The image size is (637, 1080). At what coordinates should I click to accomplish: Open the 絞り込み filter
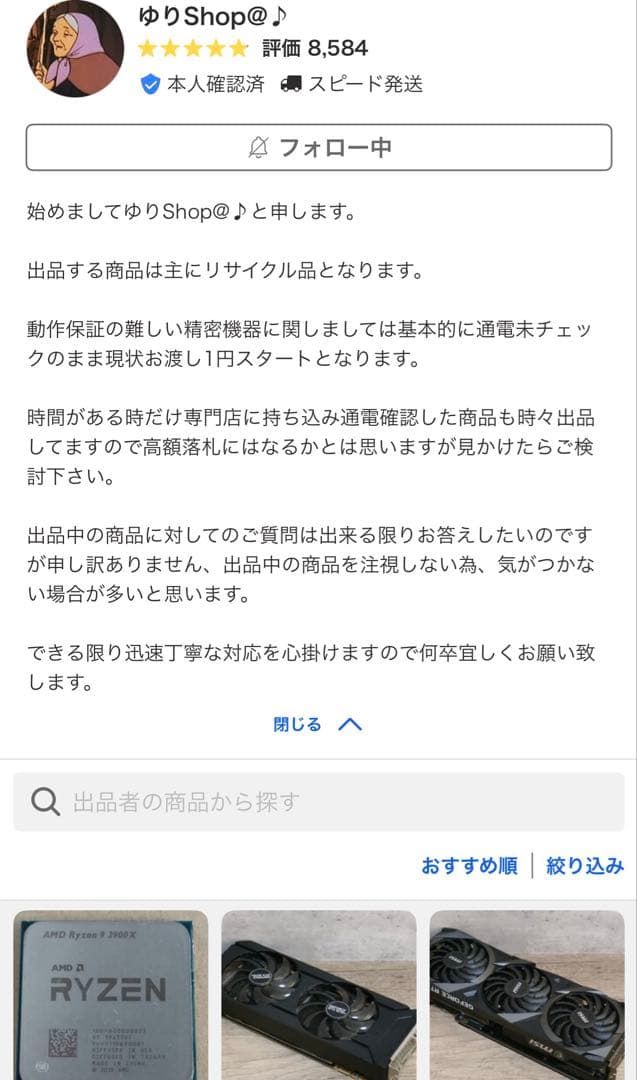[x=585, y=866]
